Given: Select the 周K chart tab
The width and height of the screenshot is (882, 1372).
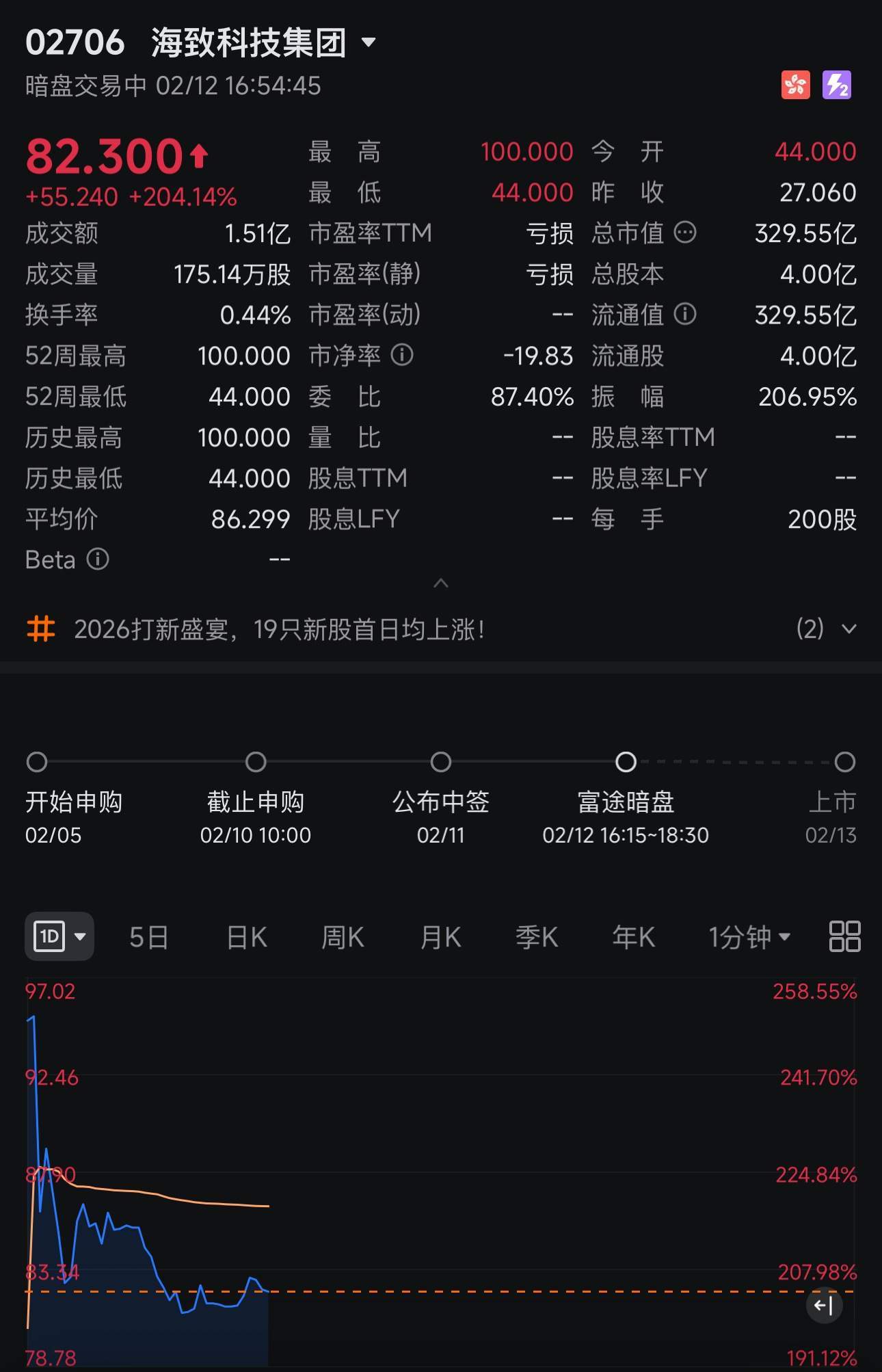Looking at the screenshot, I should (343, 937).
